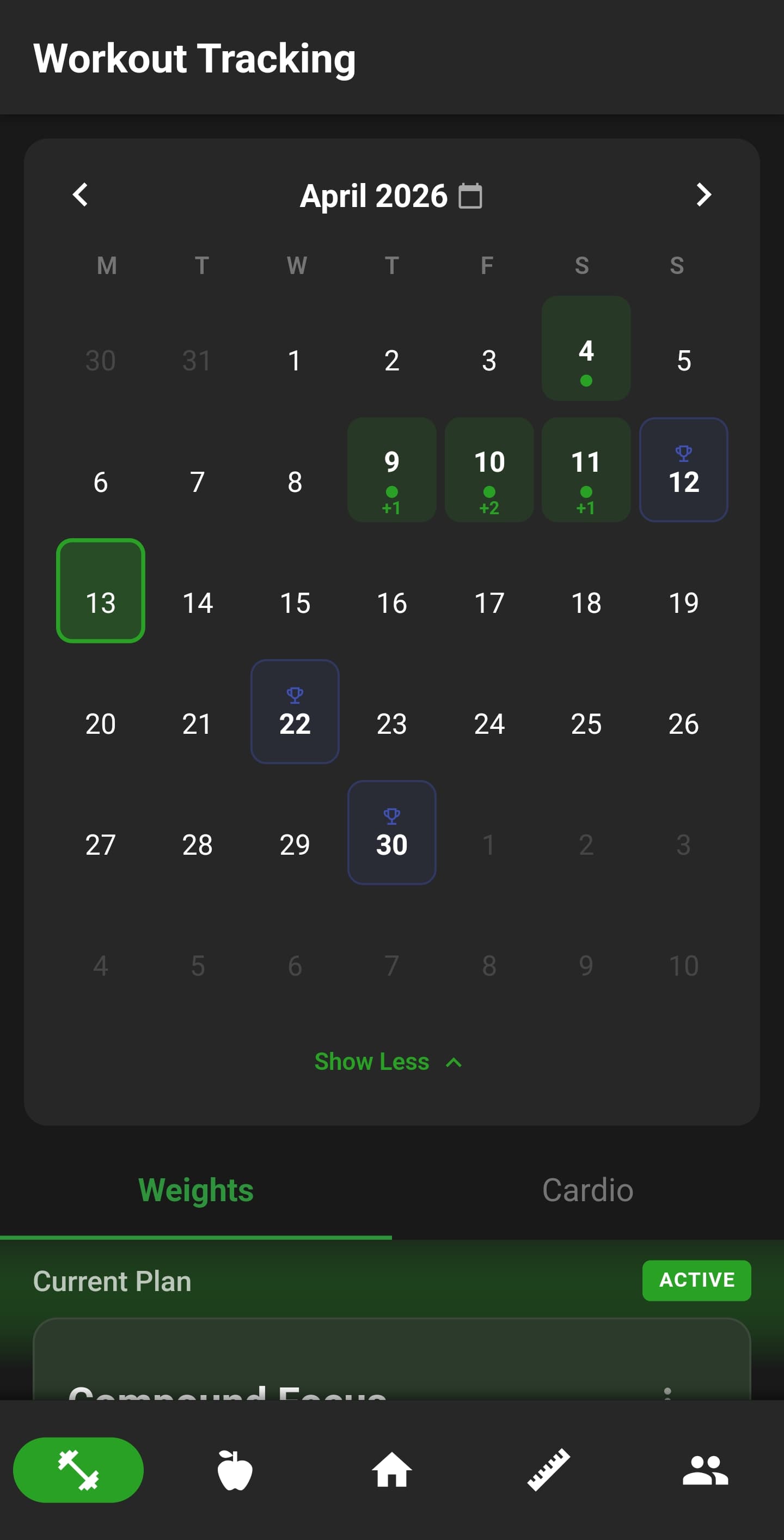The width and height of the screenshot is (784, 1540).
Task: Select the Weights tab
Action: pos(195,1190)
